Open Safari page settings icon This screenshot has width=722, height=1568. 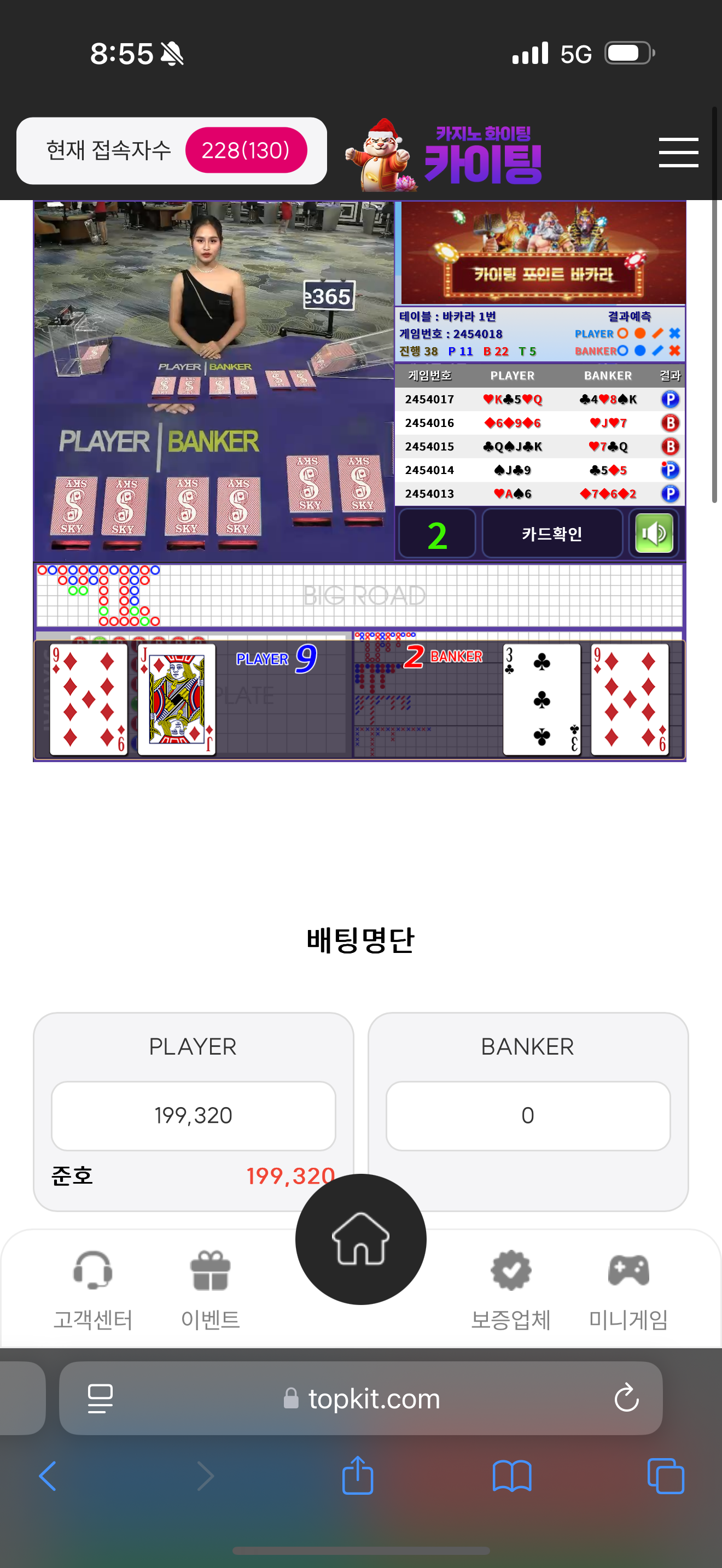(x=101, y=1398)
